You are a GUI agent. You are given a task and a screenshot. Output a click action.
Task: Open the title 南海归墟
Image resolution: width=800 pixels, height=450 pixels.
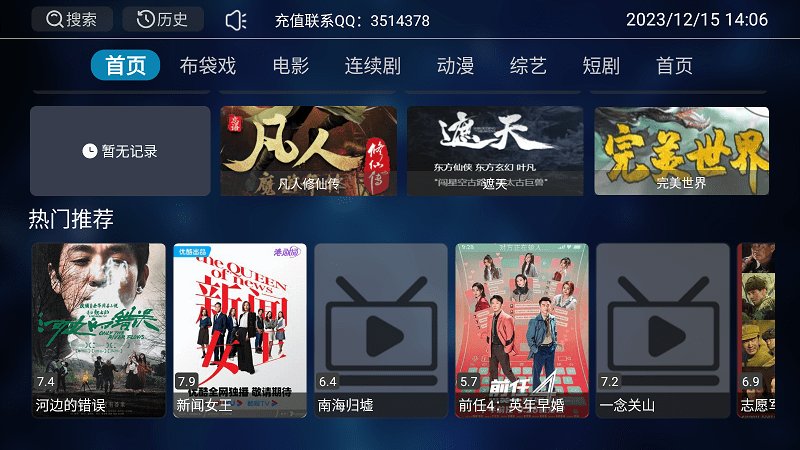[381, 330]
